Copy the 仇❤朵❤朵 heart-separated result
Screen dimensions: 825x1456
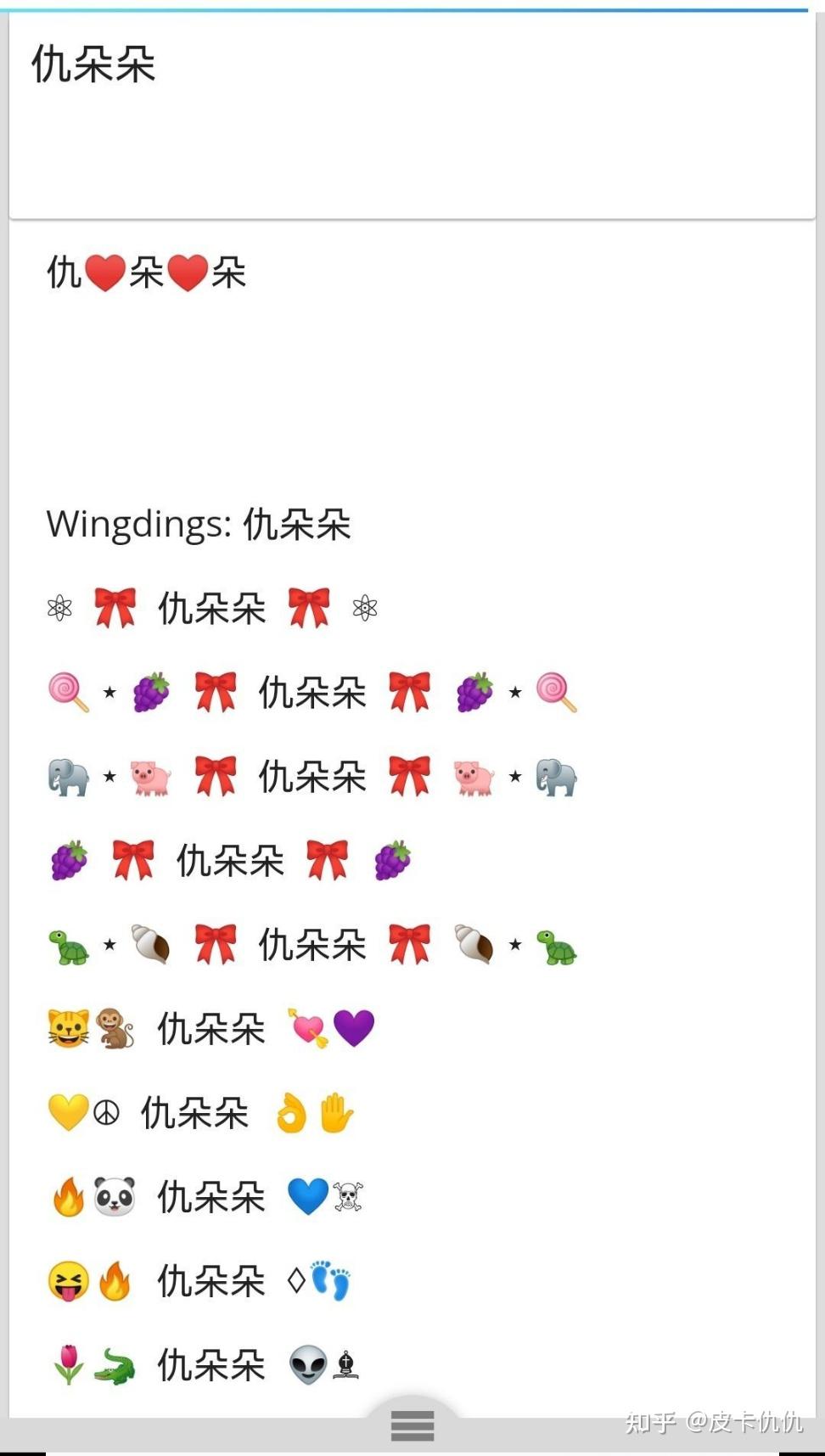click(146, 273)
